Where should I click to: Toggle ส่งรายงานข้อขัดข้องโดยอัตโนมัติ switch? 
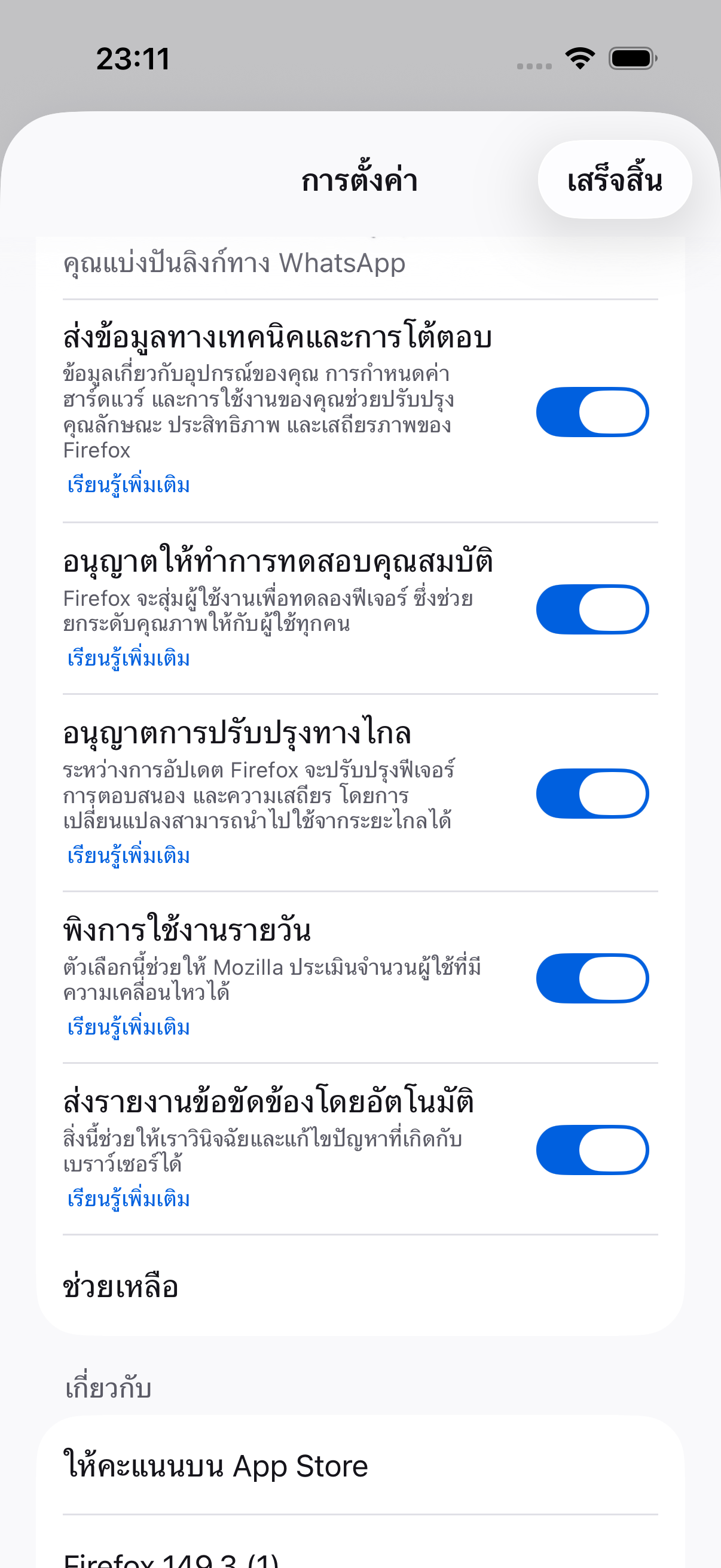[x=592, y=1150]
